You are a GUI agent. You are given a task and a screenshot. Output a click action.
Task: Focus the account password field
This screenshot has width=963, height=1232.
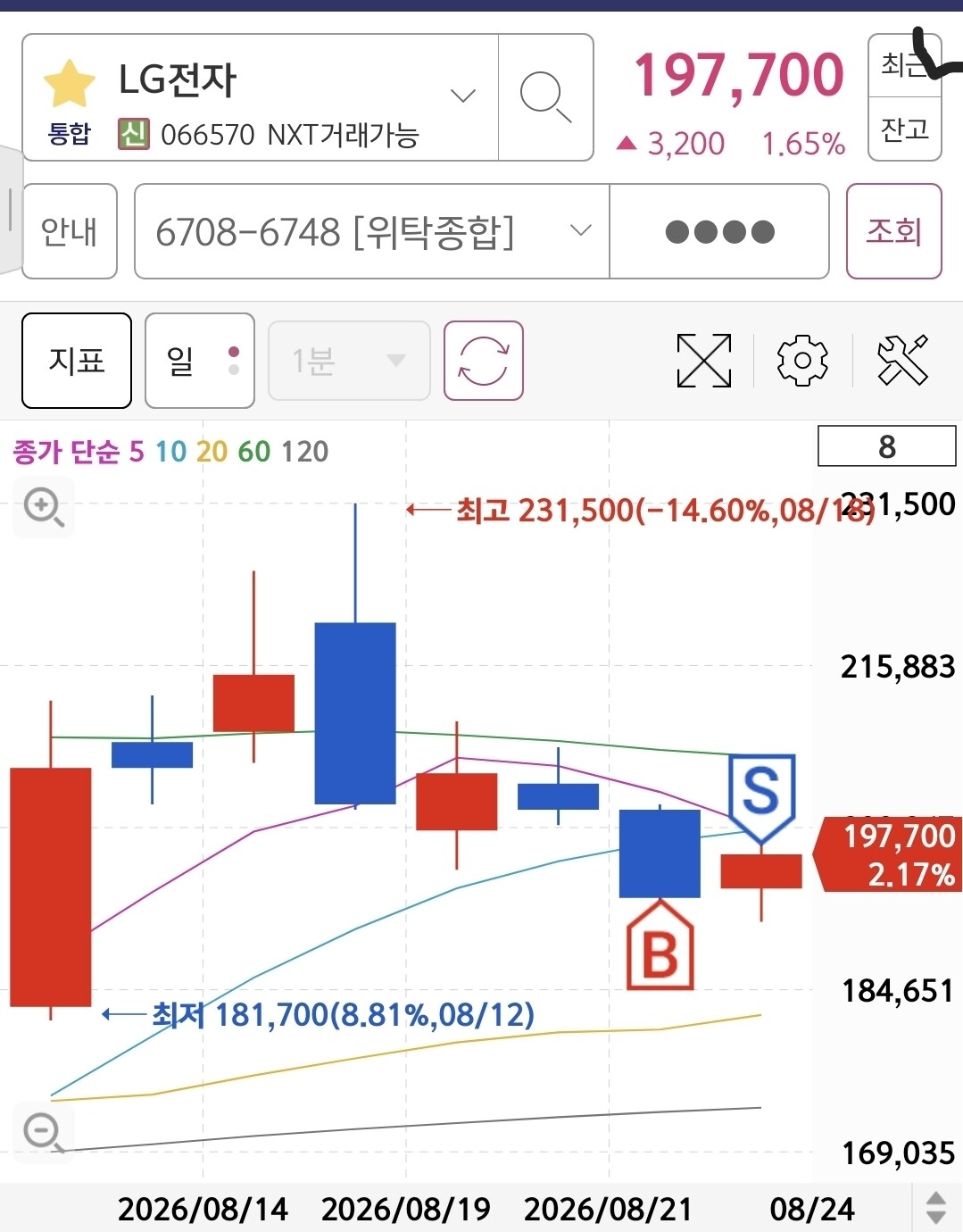pos(719,231)
